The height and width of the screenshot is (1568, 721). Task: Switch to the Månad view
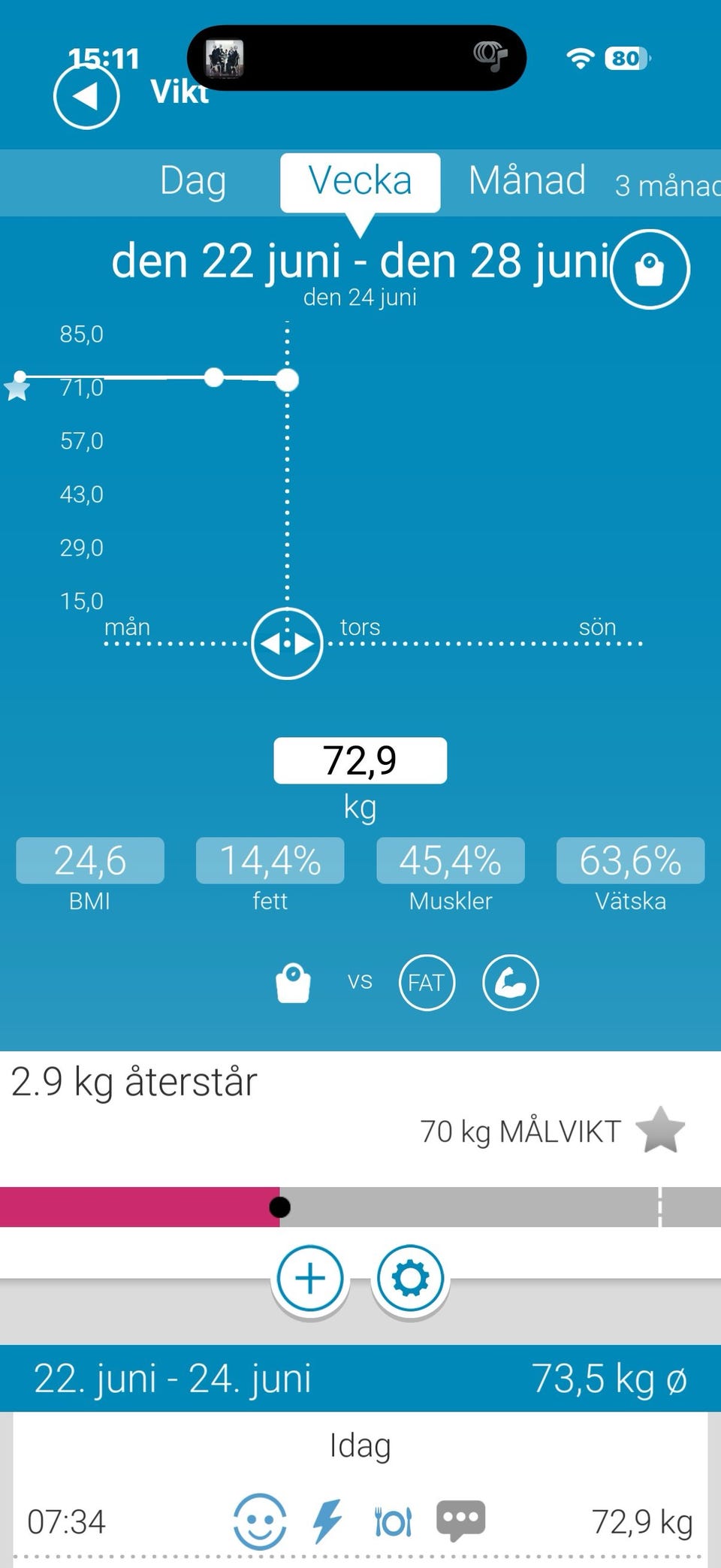point(527,181)
